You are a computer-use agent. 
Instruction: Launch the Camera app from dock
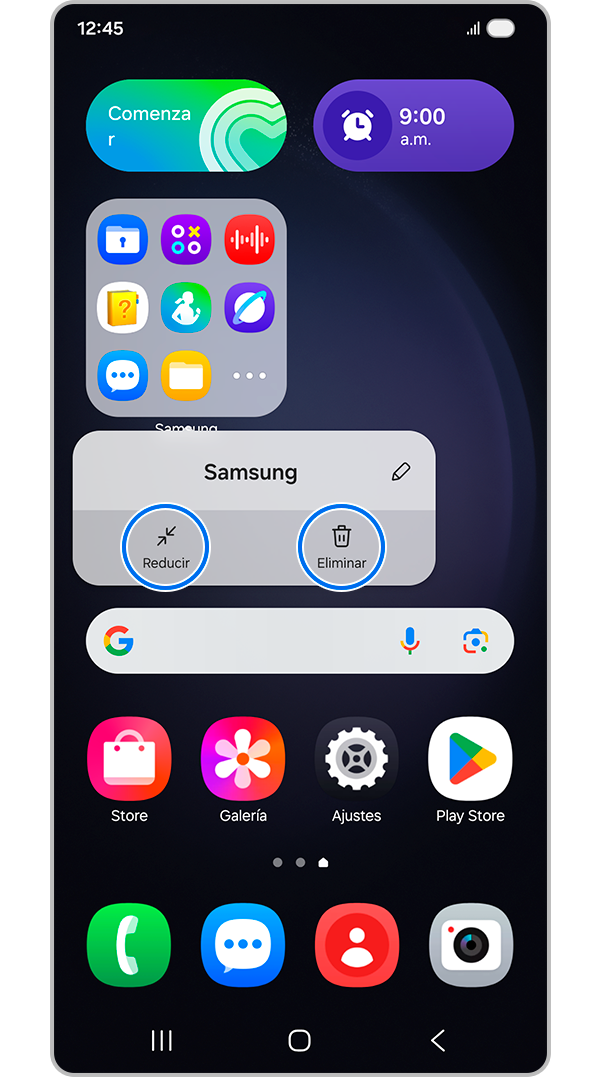pos(470,945)
